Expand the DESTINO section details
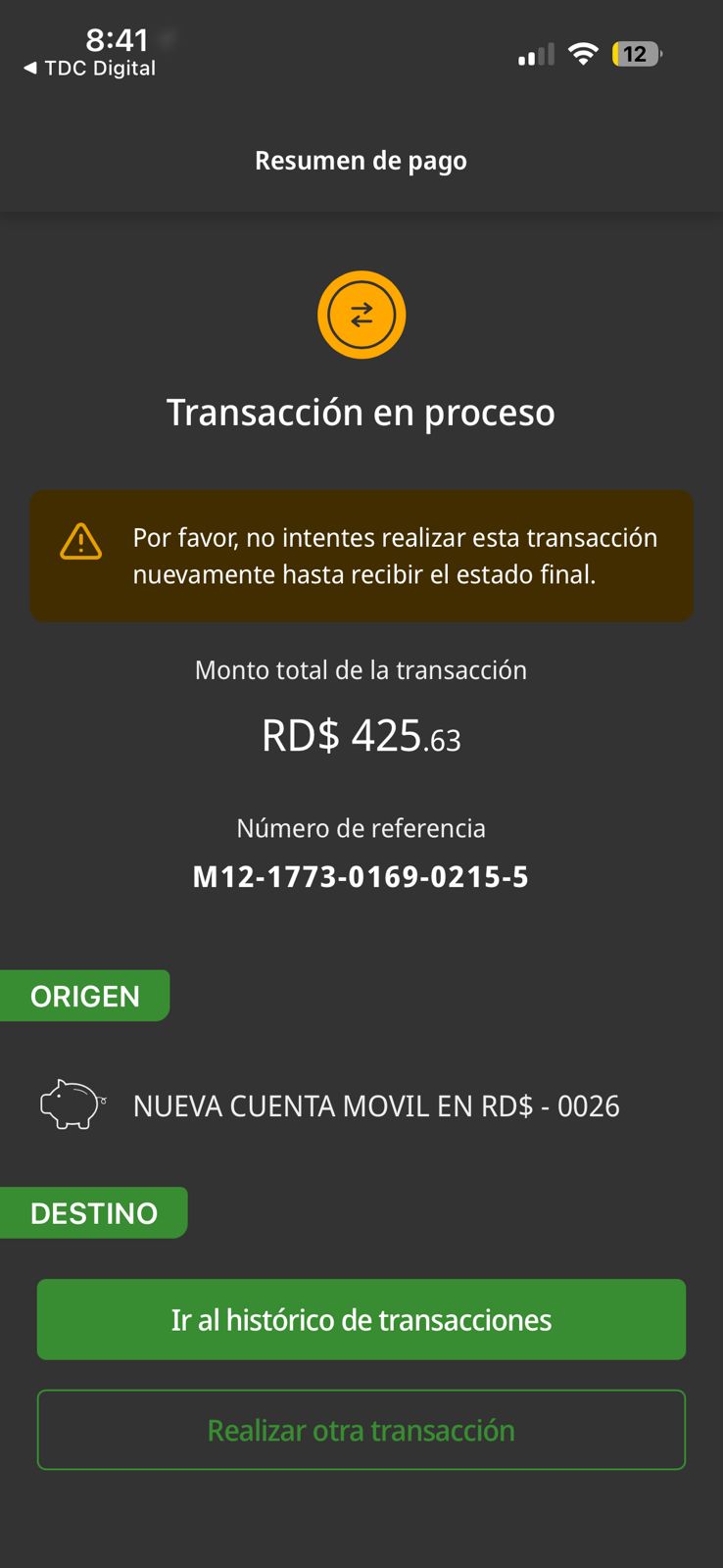This screenshot has height=1568, width=723. click(93, 1212)
